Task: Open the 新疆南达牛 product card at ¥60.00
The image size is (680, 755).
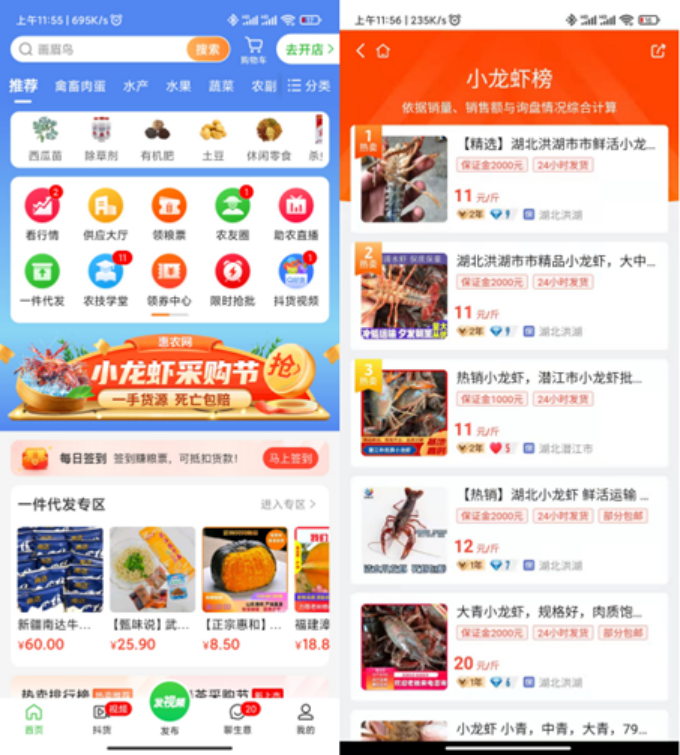Action: point(59,580)
